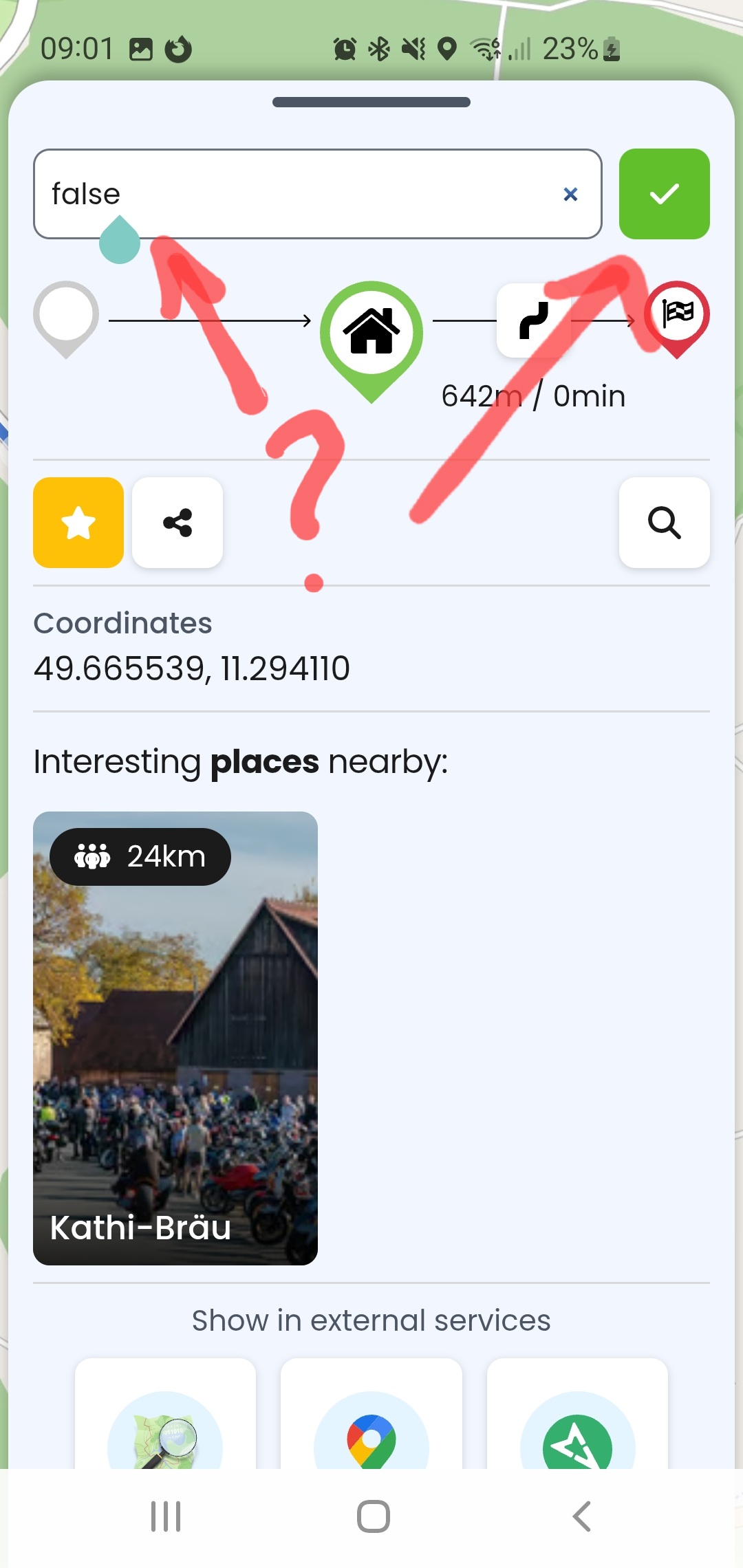This screenshot has height=1568, width=743.
Task: Set this point as route start
Action: click(x=66, y=319)
